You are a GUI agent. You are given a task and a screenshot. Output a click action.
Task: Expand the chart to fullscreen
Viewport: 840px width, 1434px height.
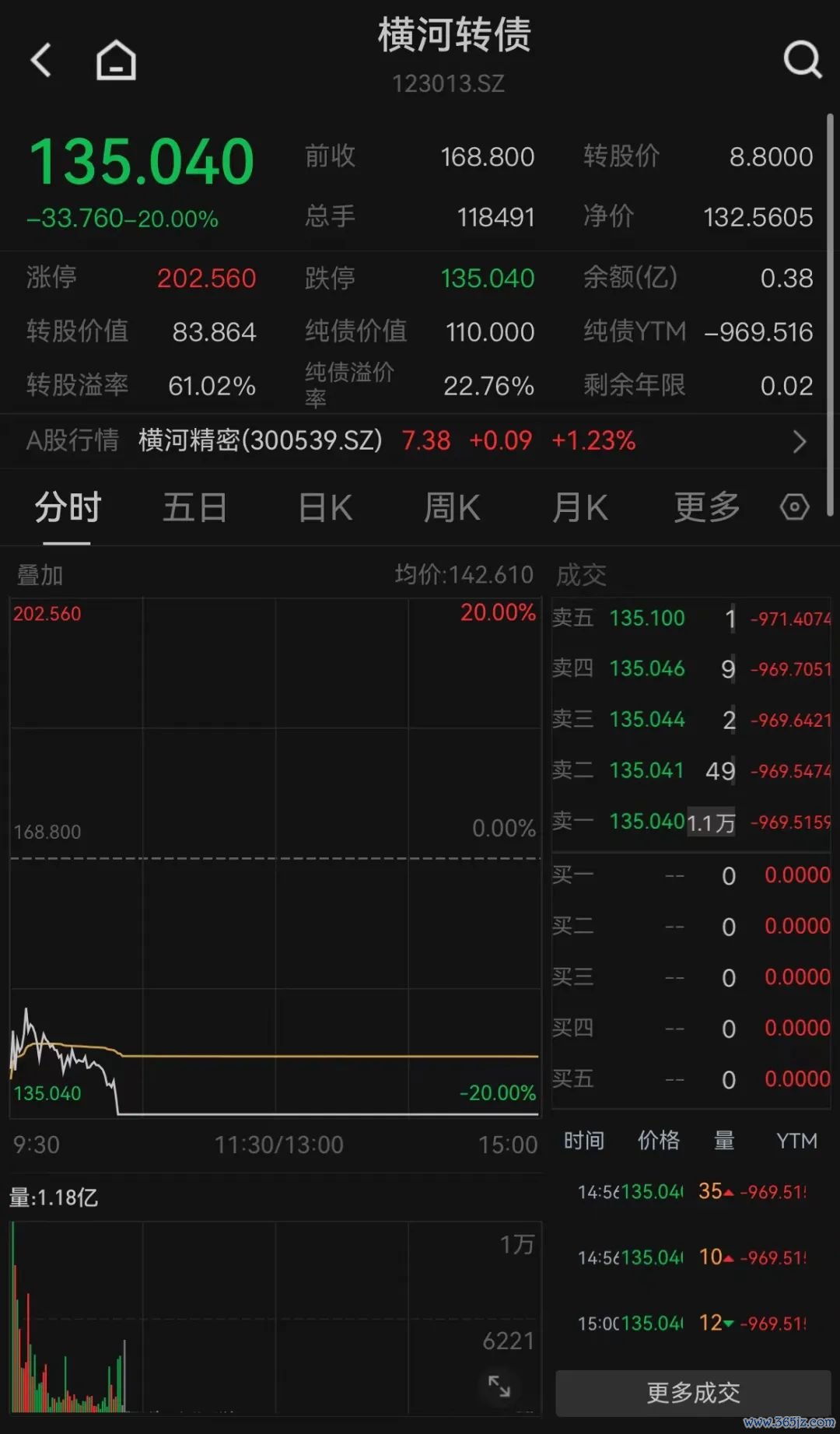point(499,1386)
